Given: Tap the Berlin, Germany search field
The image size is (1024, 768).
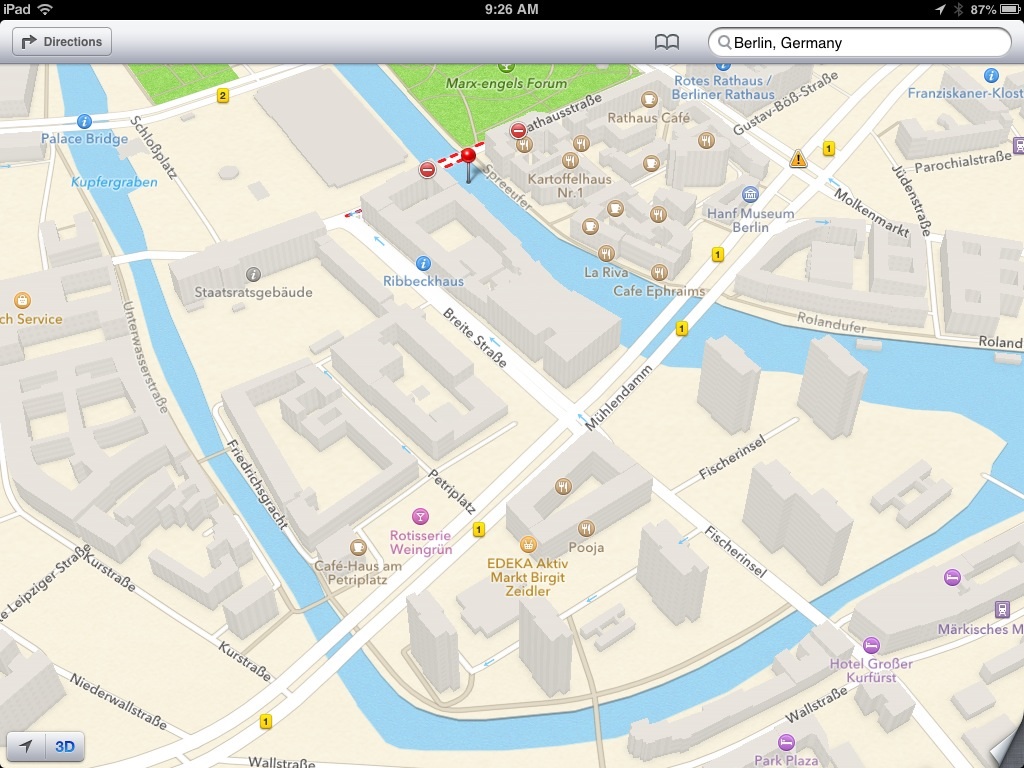Looking at the screenshot, I should (x=859, y=42).
